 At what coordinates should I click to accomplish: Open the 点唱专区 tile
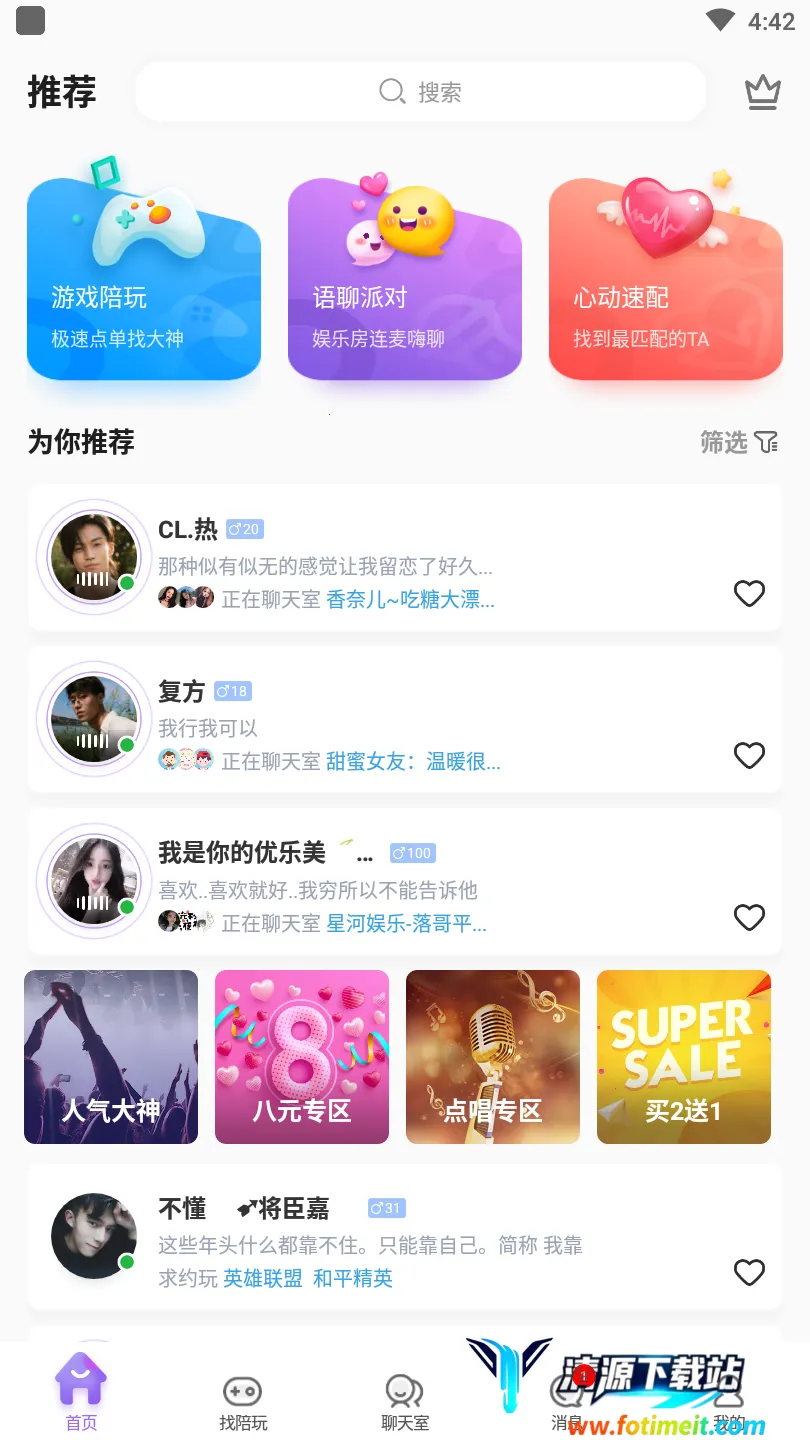493,1057
